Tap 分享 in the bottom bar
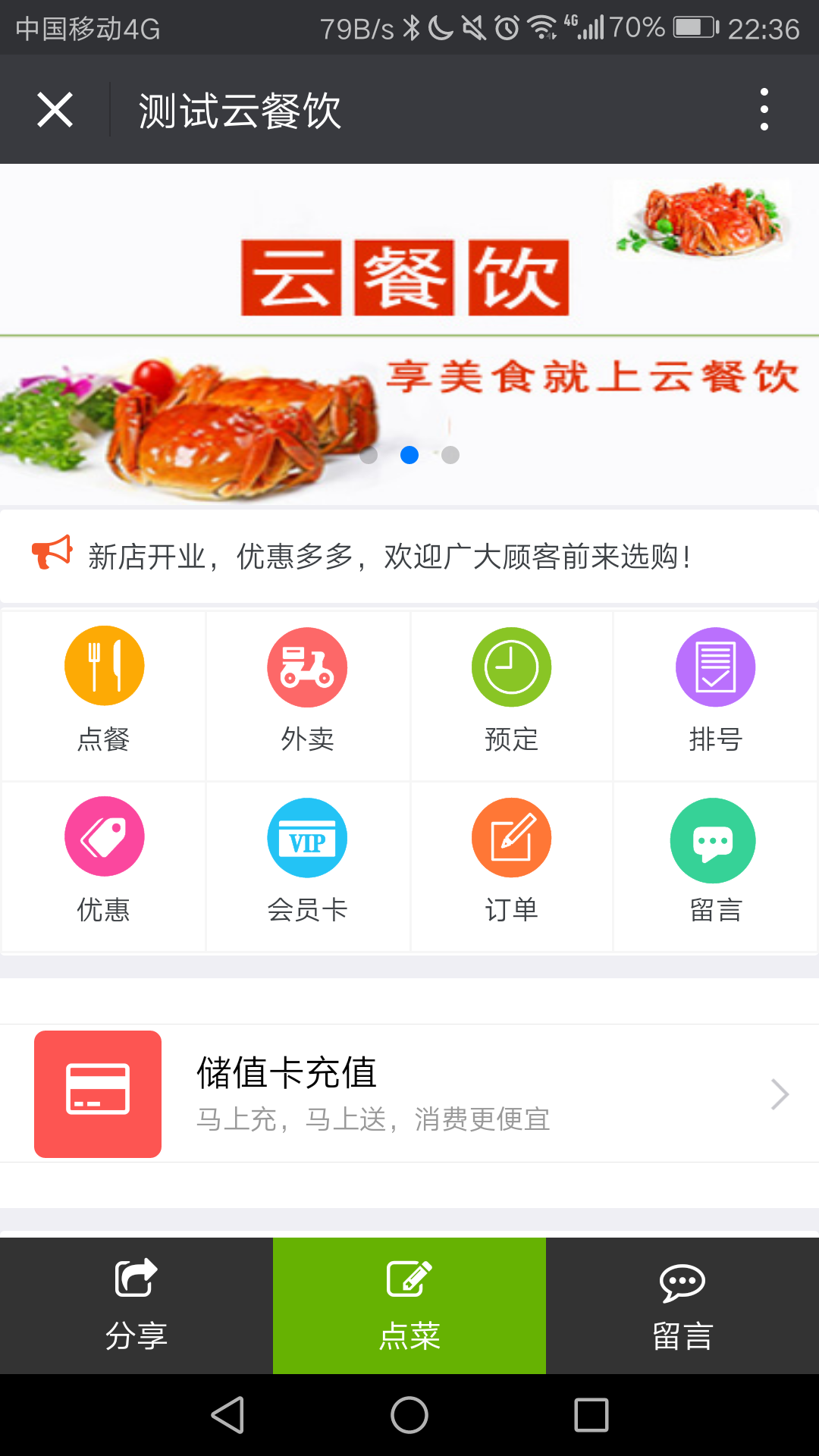 coord(136,1306)
